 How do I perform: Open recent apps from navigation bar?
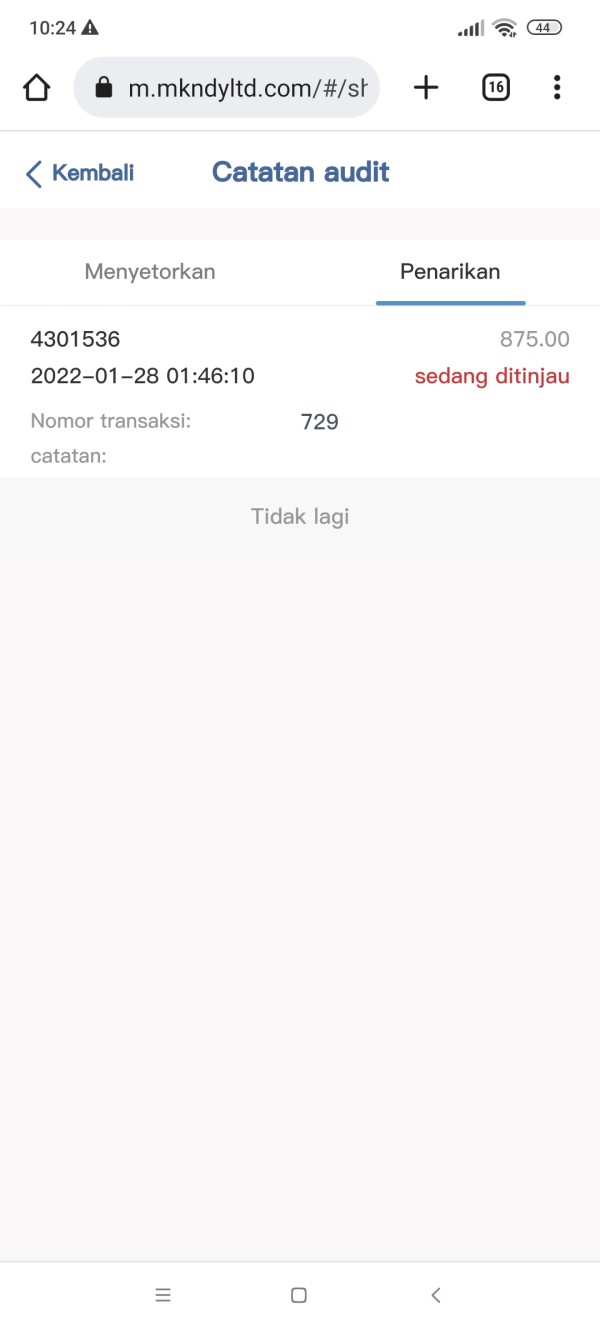tap(163, 1295)
